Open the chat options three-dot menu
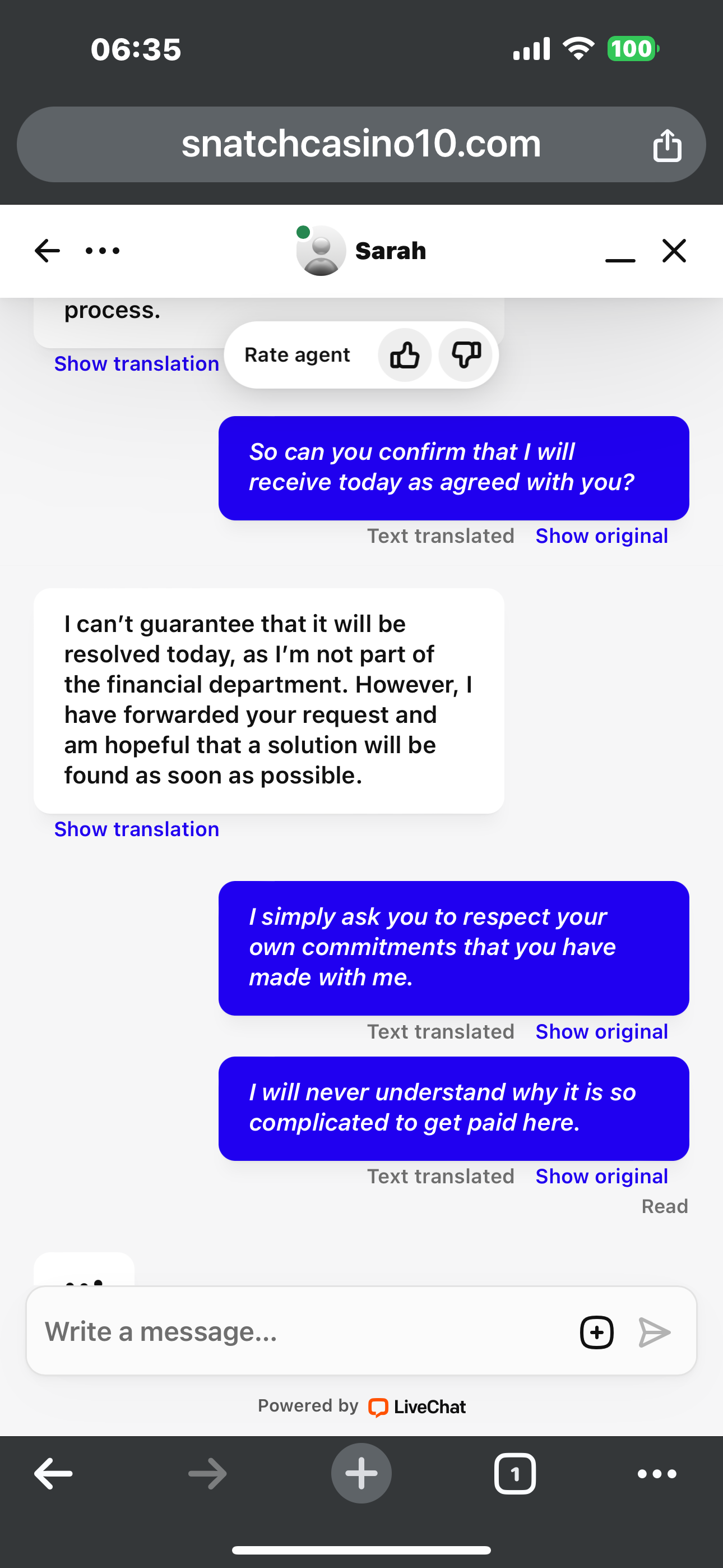 102,250
